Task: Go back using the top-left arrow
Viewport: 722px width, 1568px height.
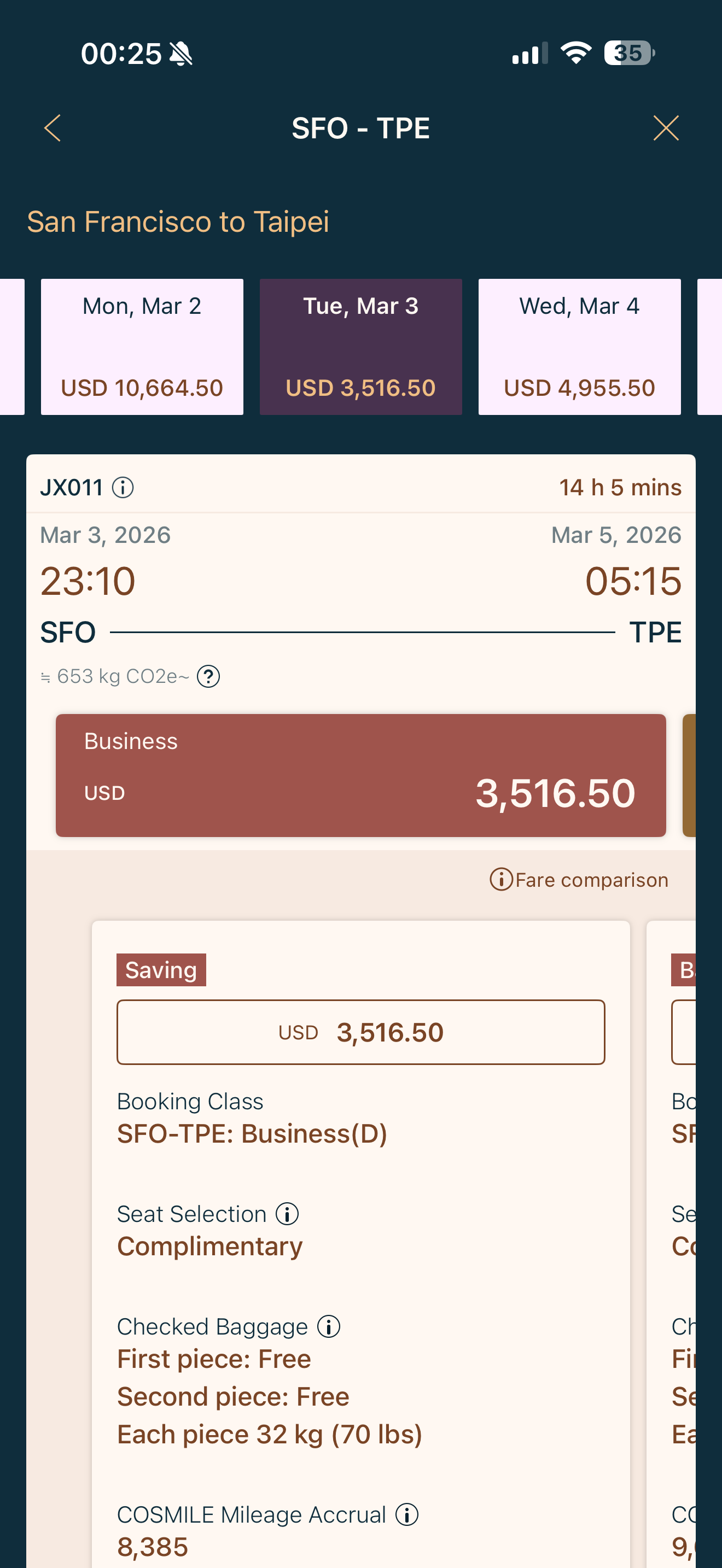Action: (53, 128)
